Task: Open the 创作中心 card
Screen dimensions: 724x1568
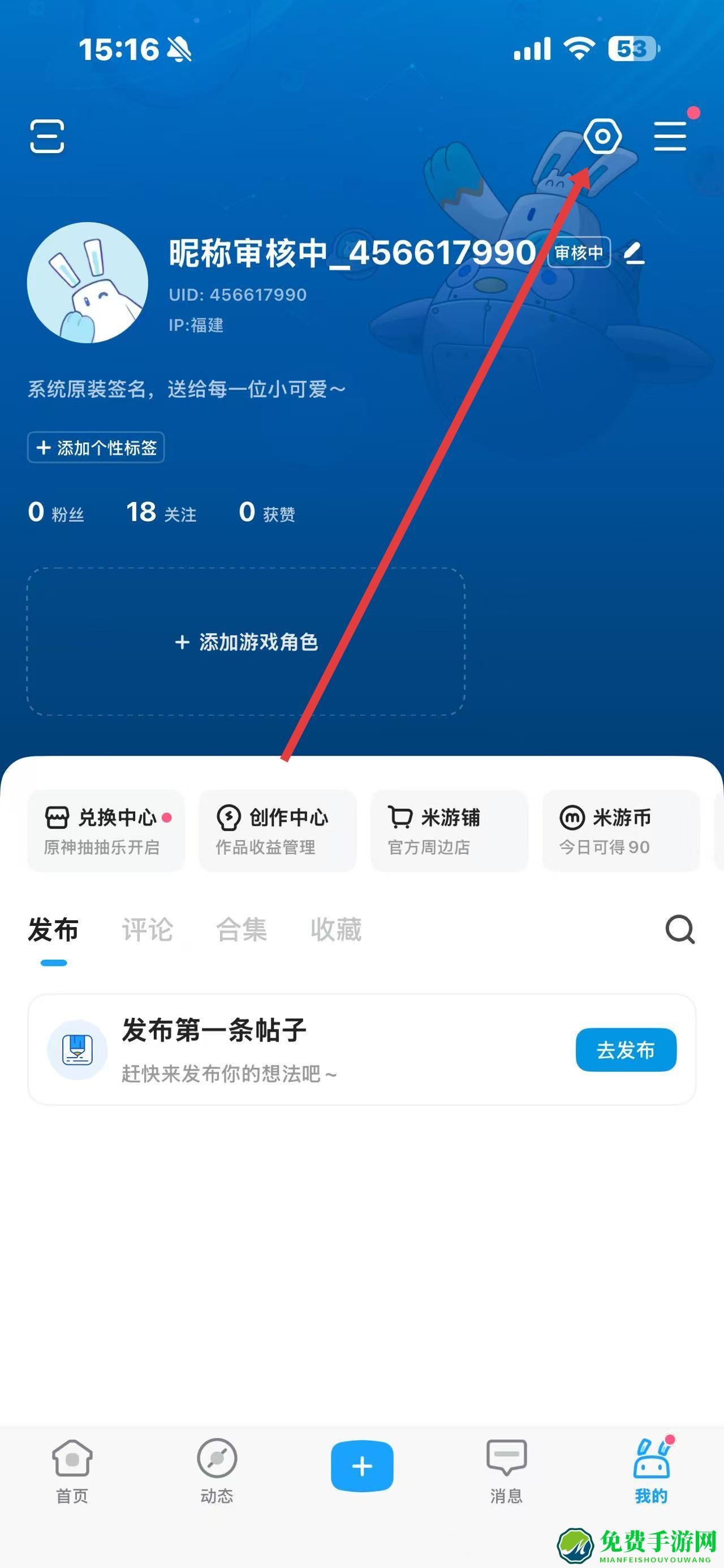Action: tap(278, 830)
